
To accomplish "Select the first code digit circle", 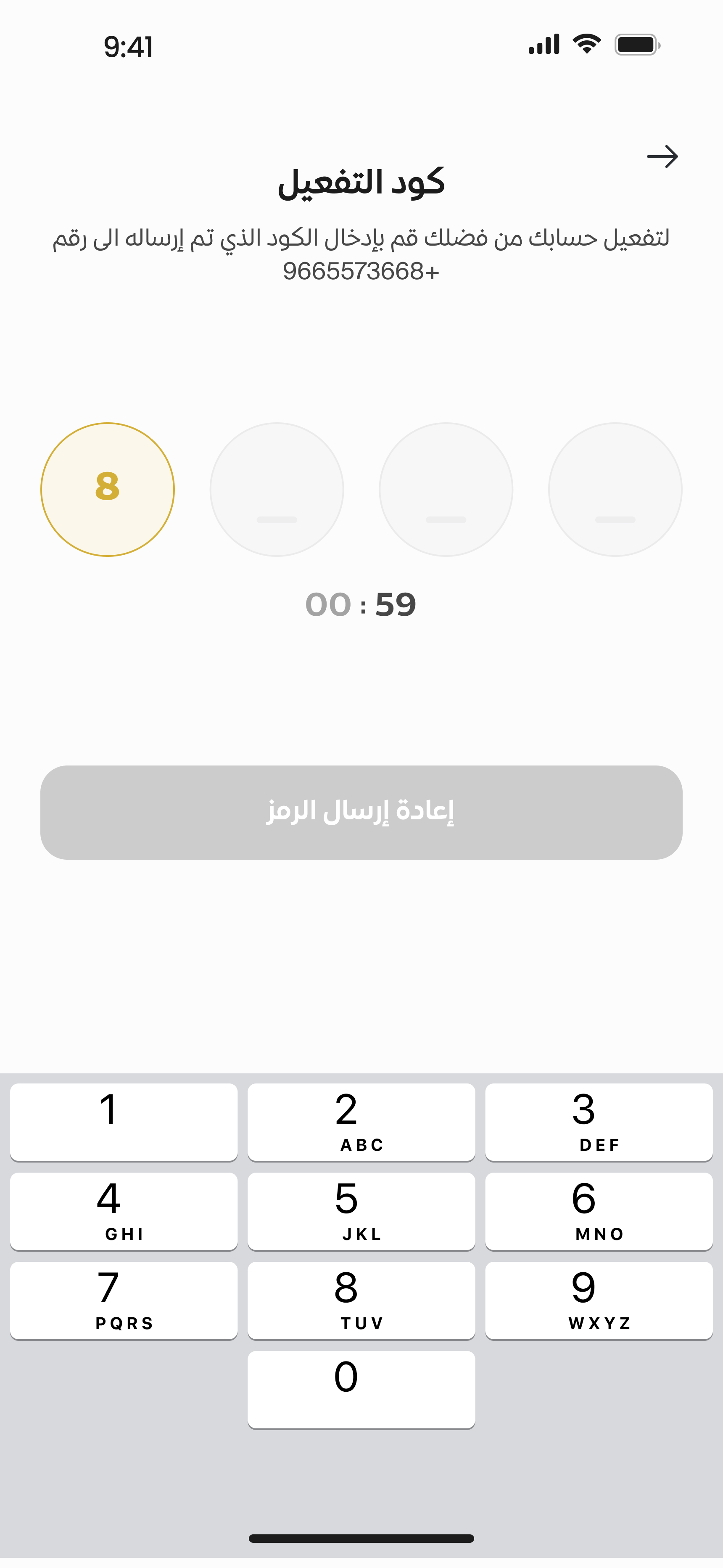I will tap(108, 489).
